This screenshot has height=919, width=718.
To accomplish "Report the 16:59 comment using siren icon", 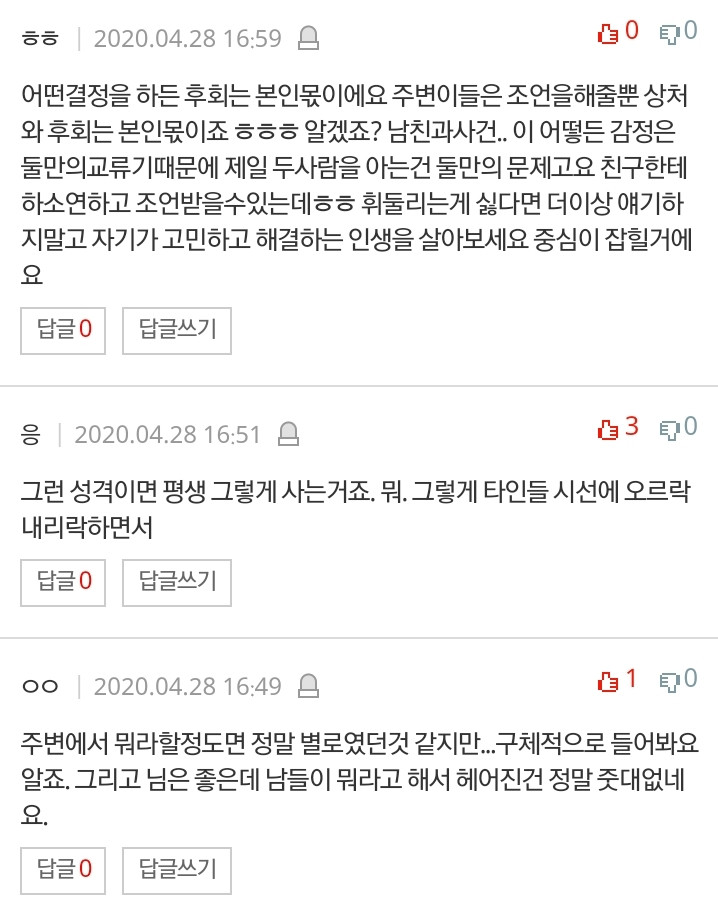I will [x=309, y=39].
